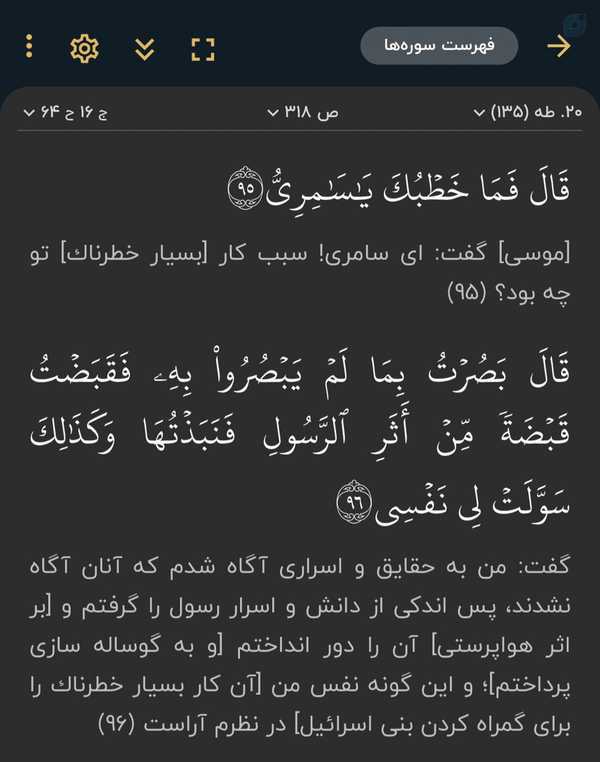Open the page dropdown ص ۳۱۸
This screenshot has width=600, height=762.
(x=303, y=113)
